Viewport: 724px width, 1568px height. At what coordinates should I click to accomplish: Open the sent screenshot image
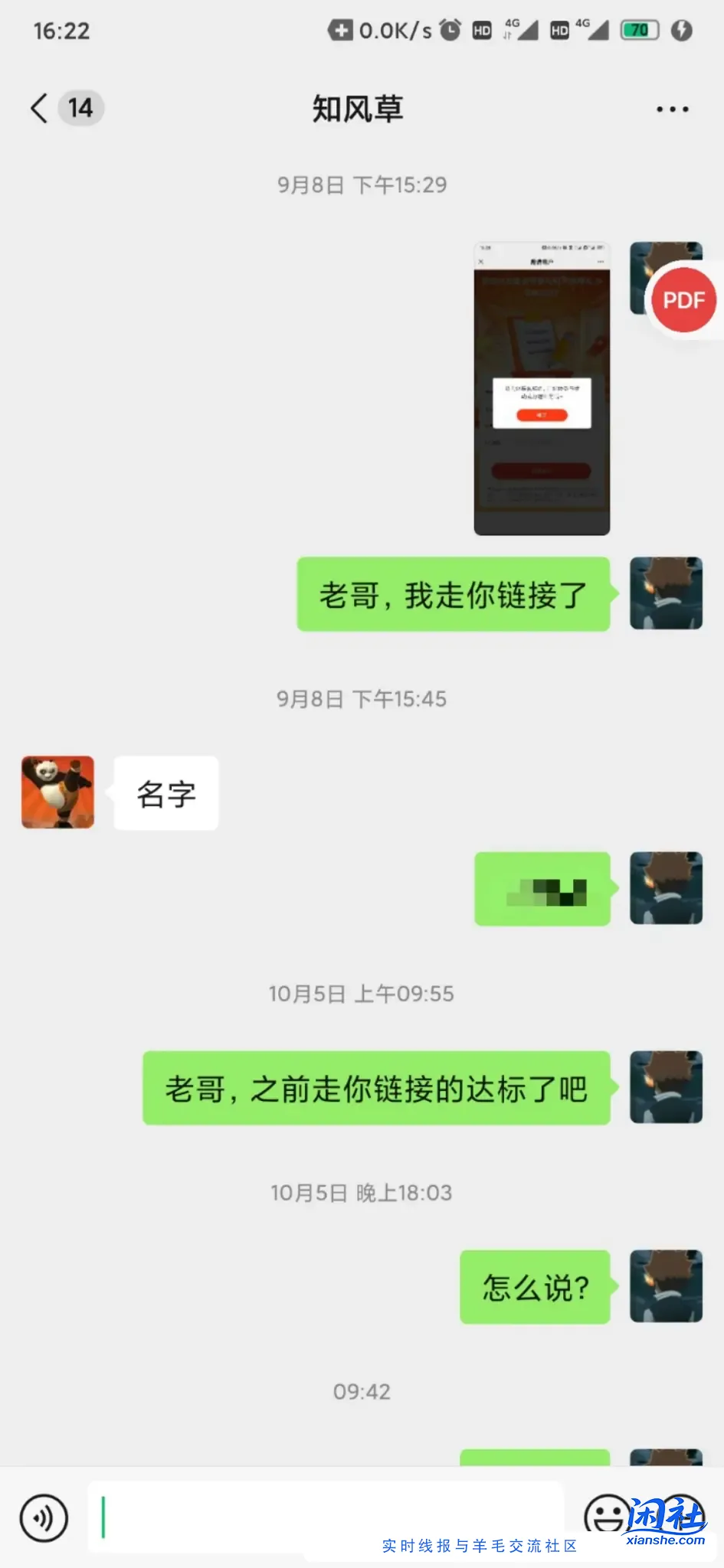542,388
